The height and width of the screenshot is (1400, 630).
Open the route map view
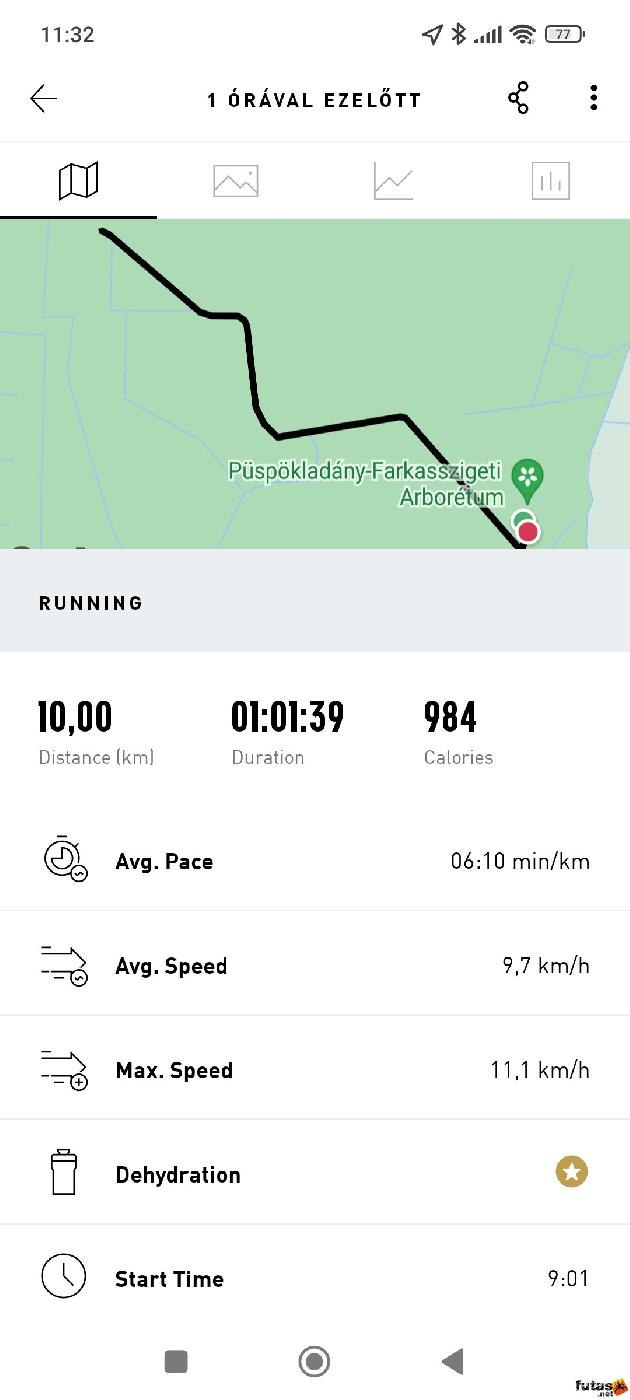(315, 384)
